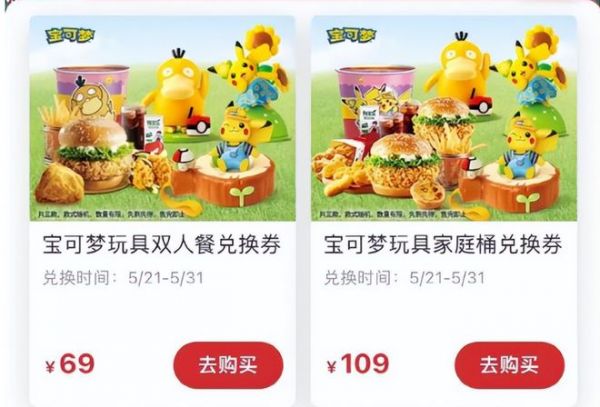Screen dimensions: 600x407
Task: Buy the ¥109 家庭桶 coupon via 去购买
Action: tap(509, 365)
